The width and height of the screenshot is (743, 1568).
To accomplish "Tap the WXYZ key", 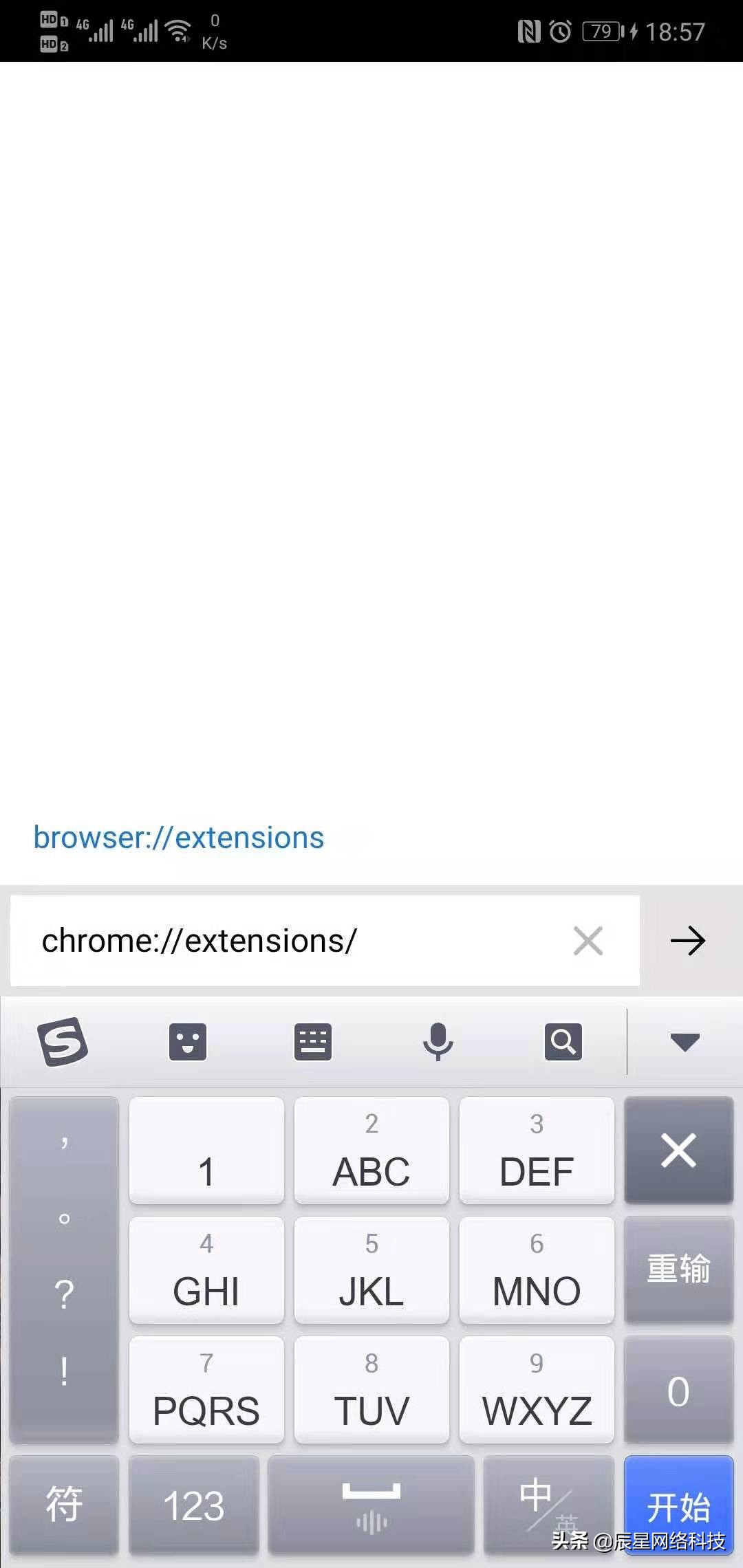I will (x=537, y=1390).
